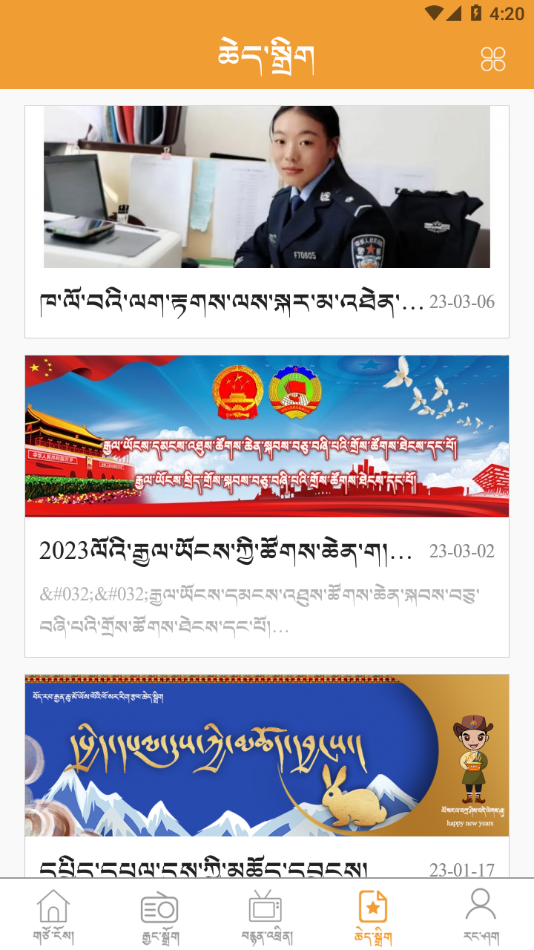This screenshot has height=950, width=534.
Task: Switch to the radio tab
Action: click(x=159, y=915)
